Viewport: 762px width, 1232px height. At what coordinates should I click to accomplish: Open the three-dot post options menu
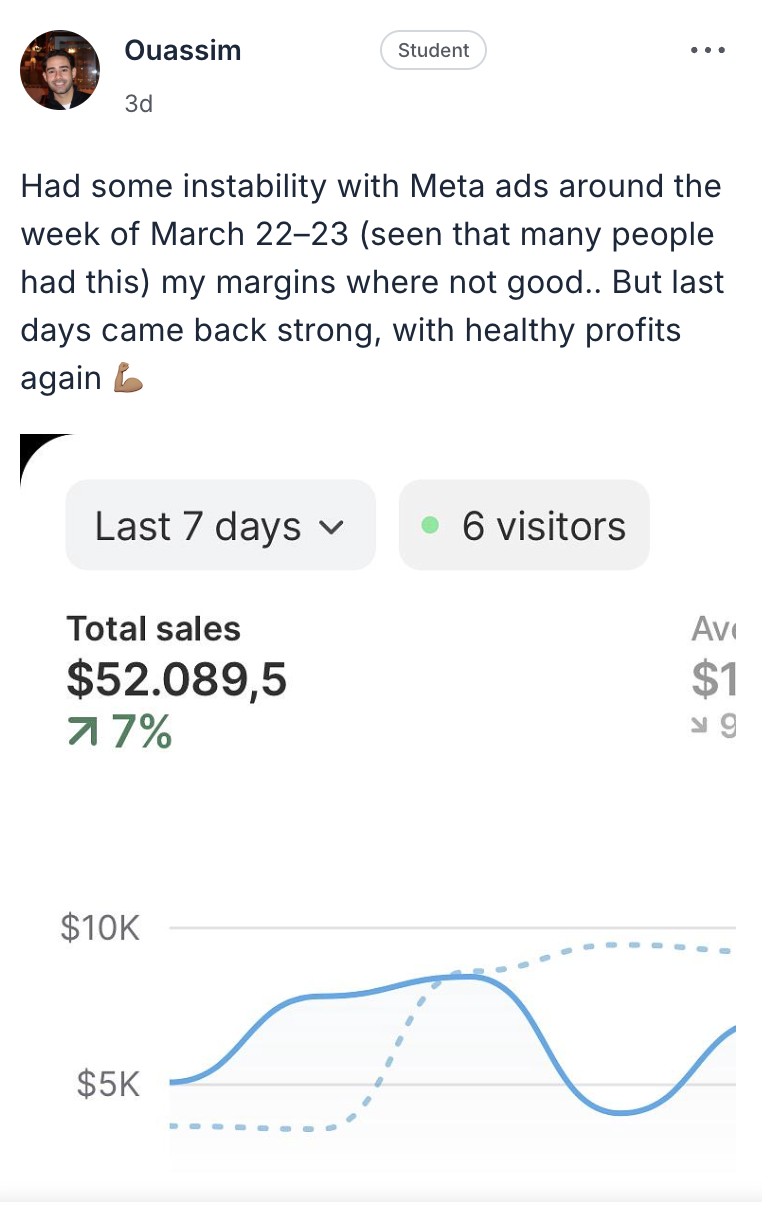(709, 49)
